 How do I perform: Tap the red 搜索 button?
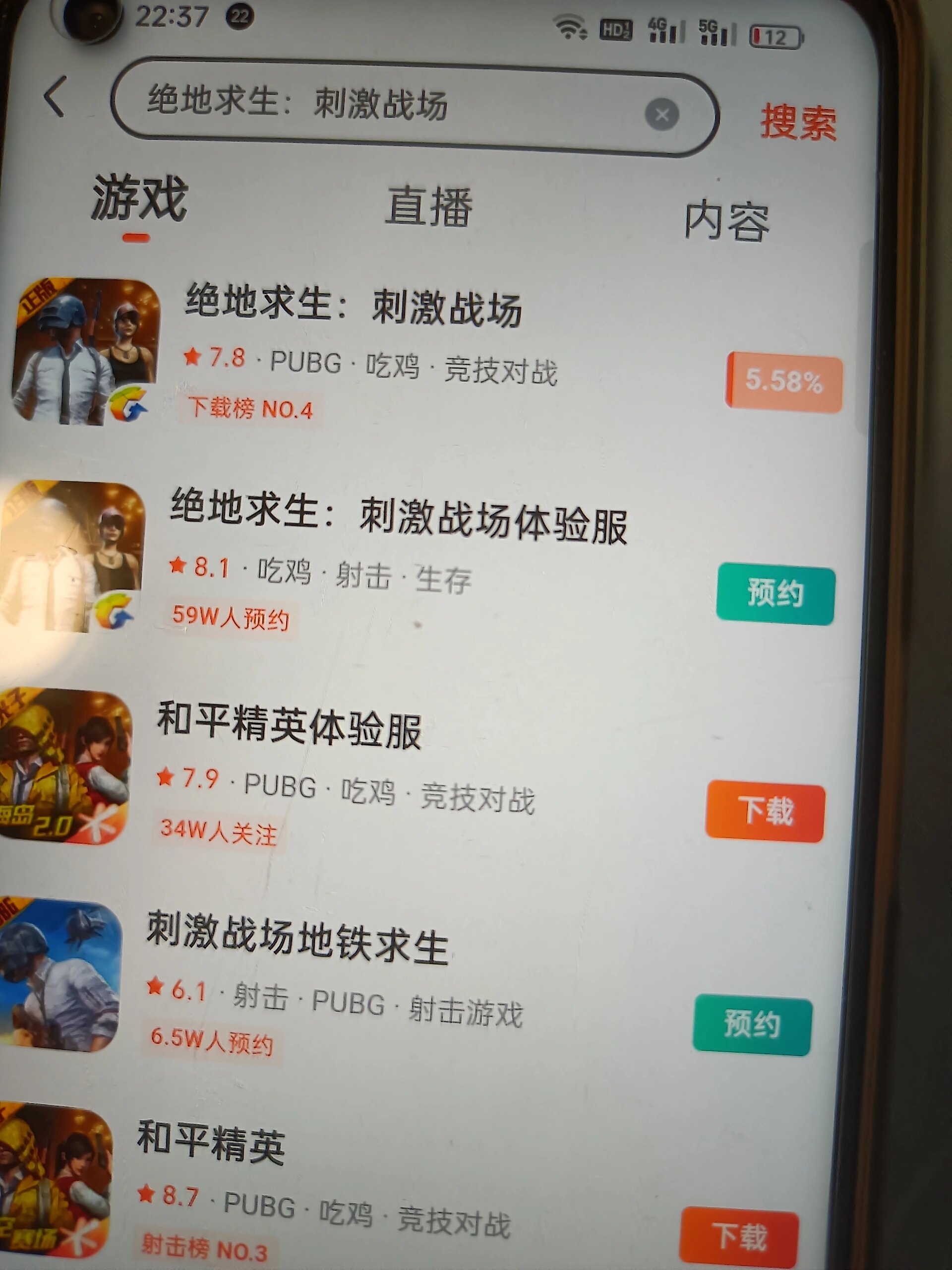click(798, 122)
